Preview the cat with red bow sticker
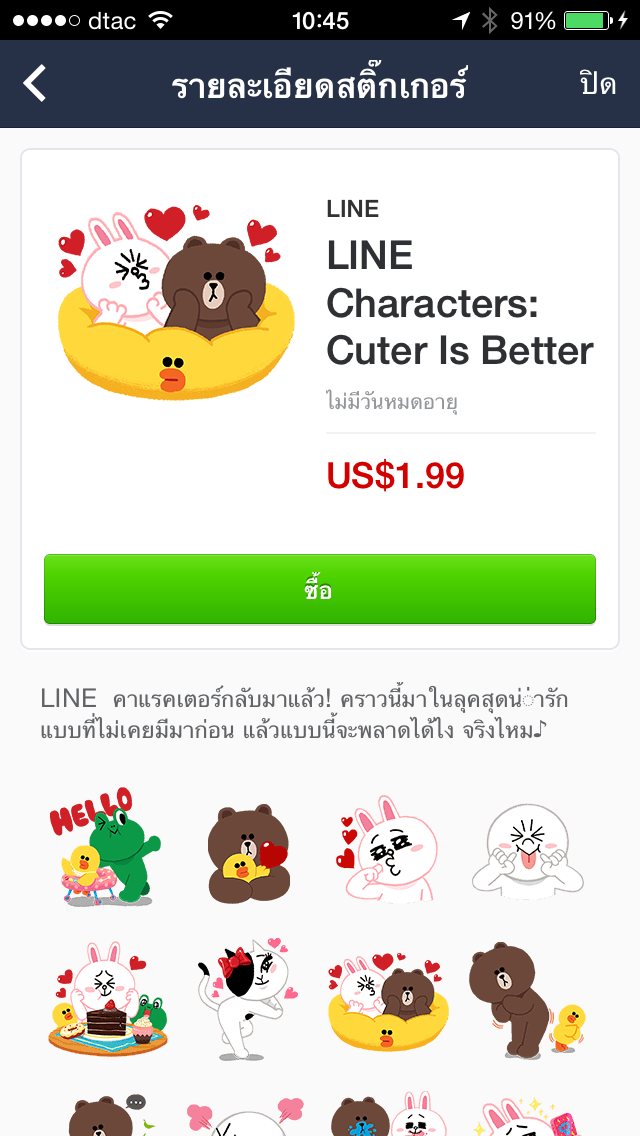Viewport: 640px width, 1136px height. 246,997
